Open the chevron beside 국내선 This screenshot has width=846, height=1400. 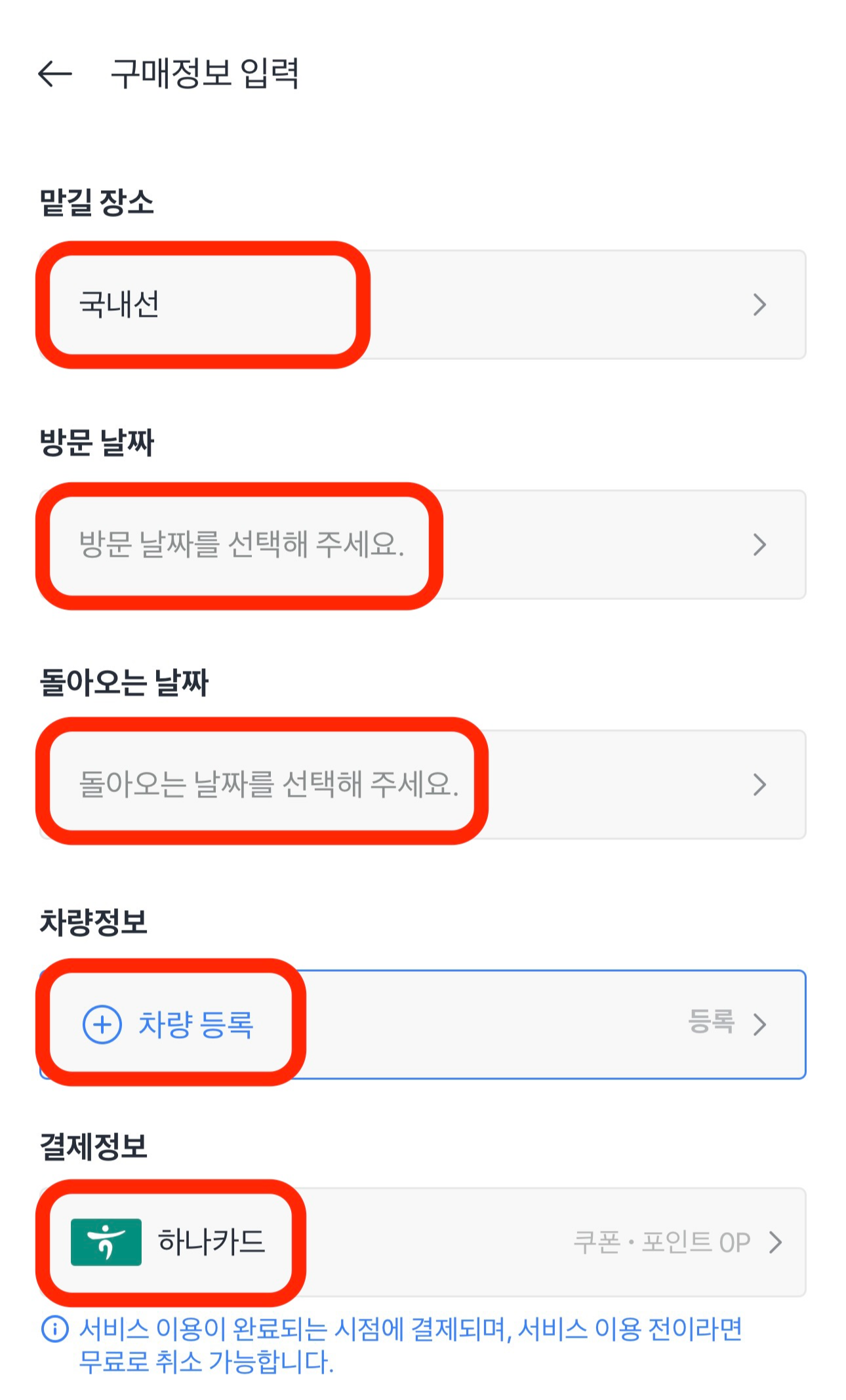761,304
